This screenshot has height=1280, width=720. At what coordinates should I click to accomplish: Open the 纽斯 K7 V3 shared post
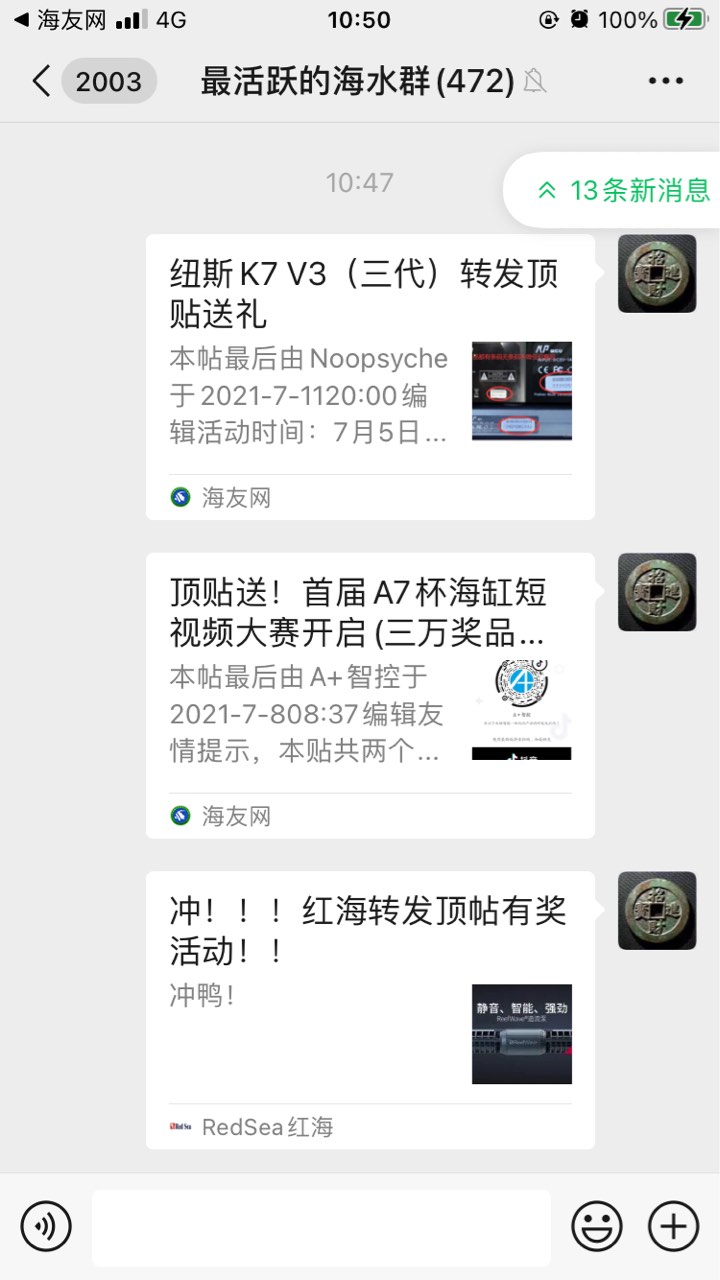(x=370, y=376)
